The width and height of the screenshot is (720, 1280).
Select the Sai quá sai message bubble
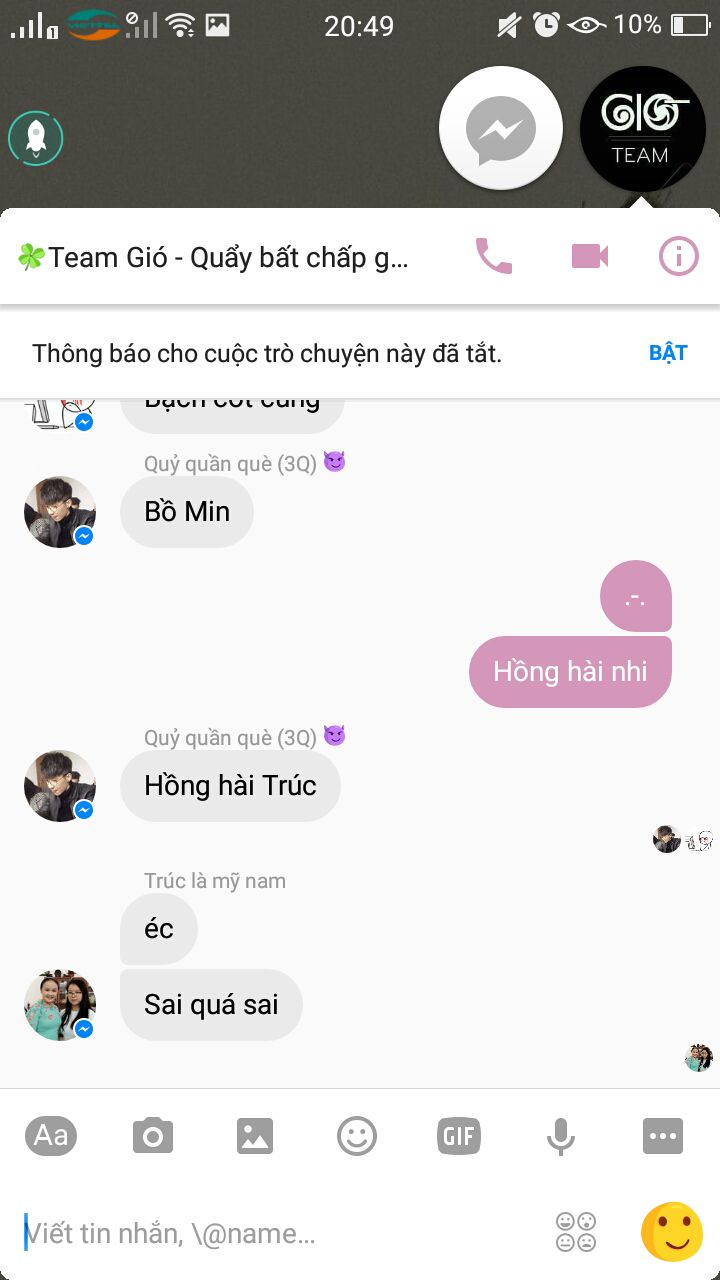tap(211, 1005)
